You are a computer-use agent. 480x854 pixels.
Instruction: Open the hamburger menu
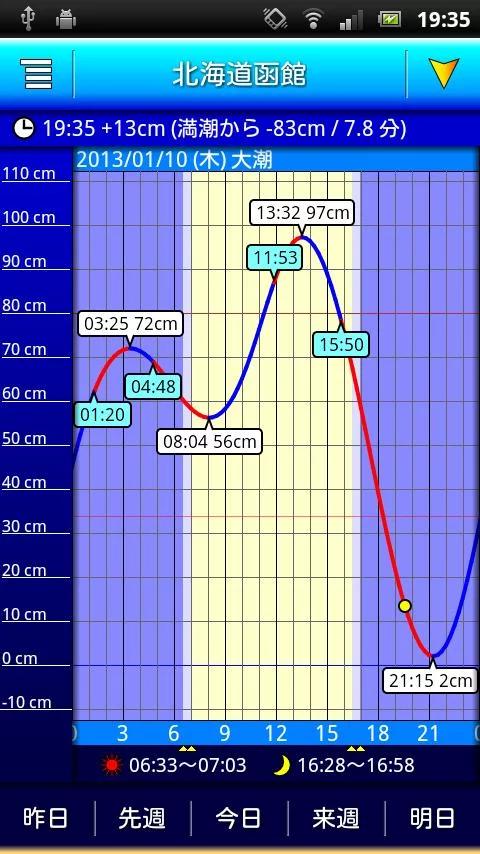click(37, 74)
